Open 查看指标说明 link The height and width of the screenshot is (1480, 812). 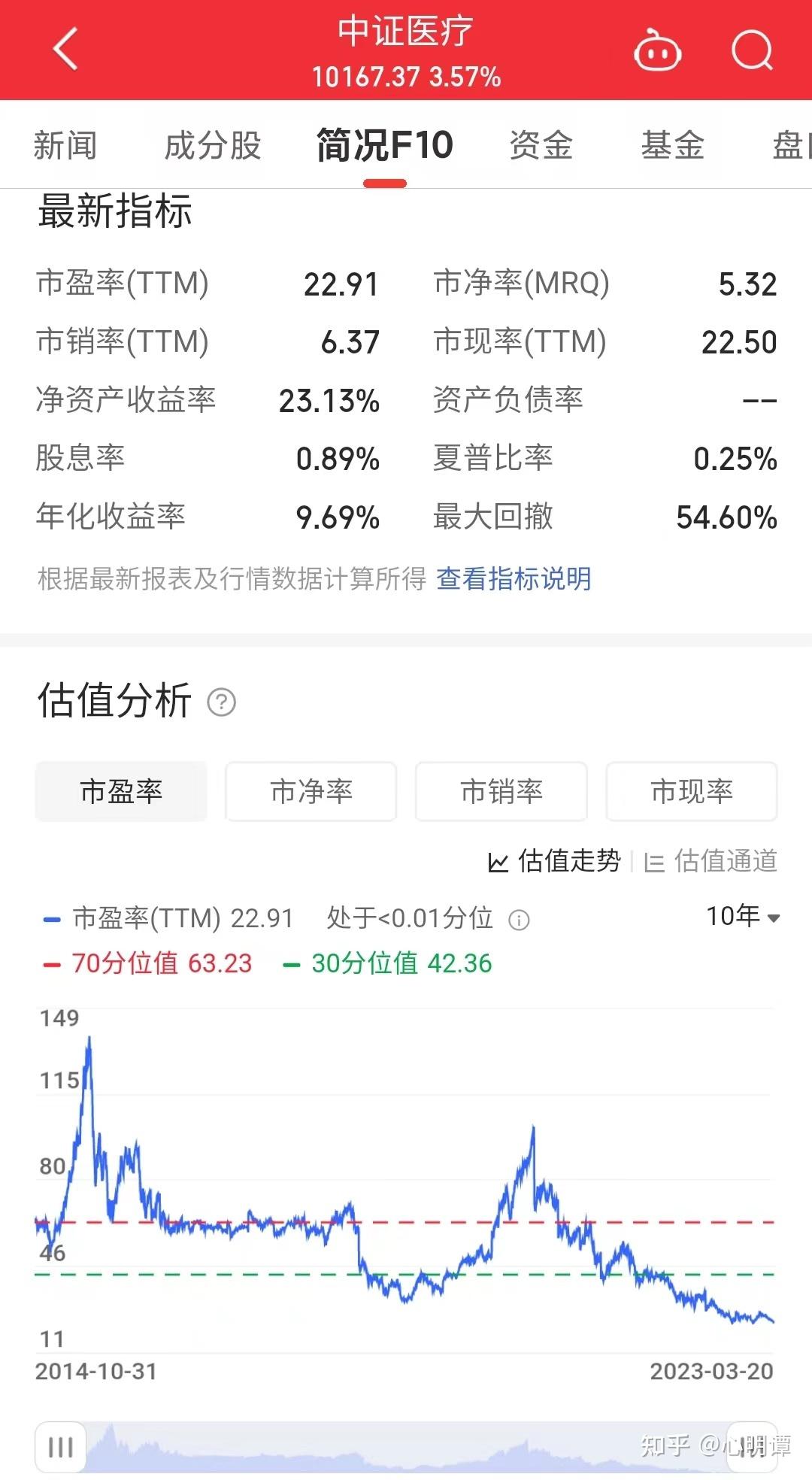(x=514, y=579)
